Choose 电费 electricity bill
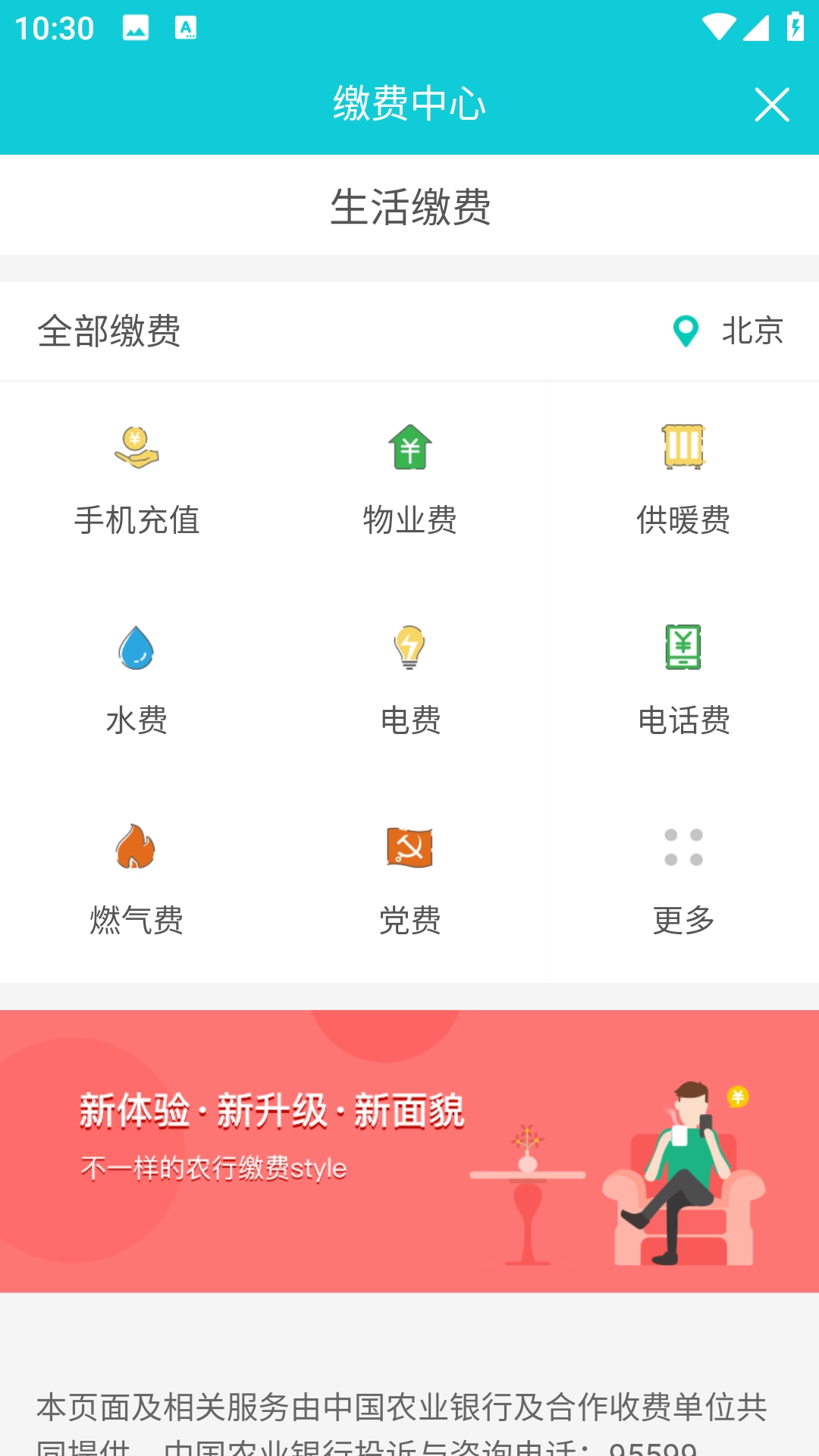This screenshot has height=1456, width=819. pos(409,680)
